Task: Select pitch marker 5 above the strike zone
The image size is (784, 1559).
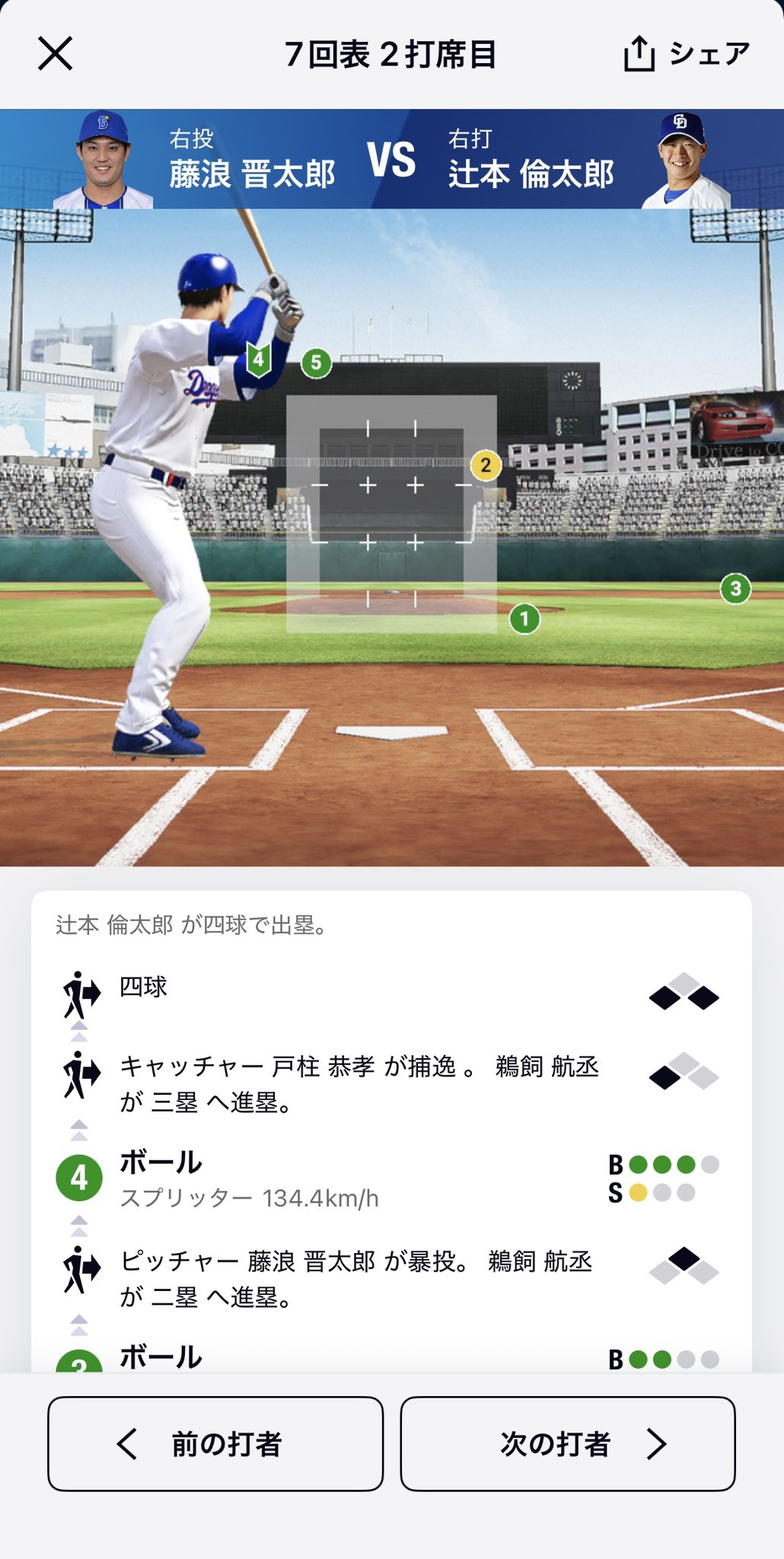Action: pos(317,363)
